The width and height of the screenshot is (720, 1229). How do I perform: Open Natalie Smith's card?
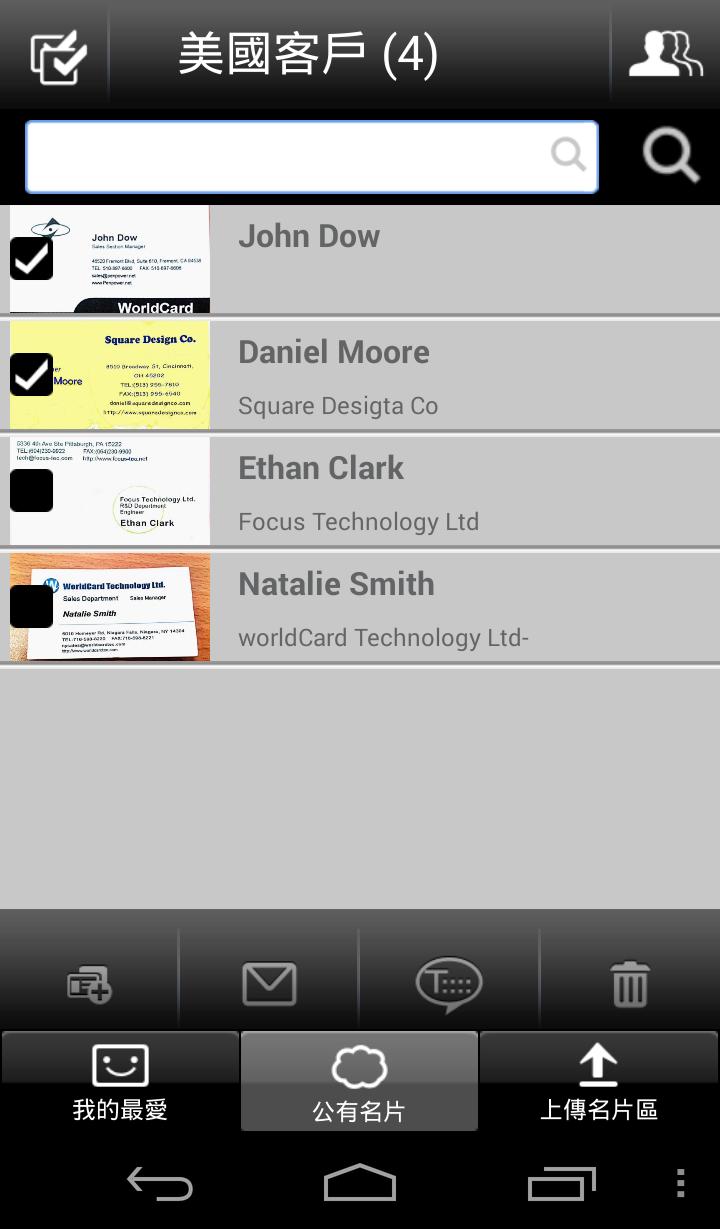[x=460, y=608]
